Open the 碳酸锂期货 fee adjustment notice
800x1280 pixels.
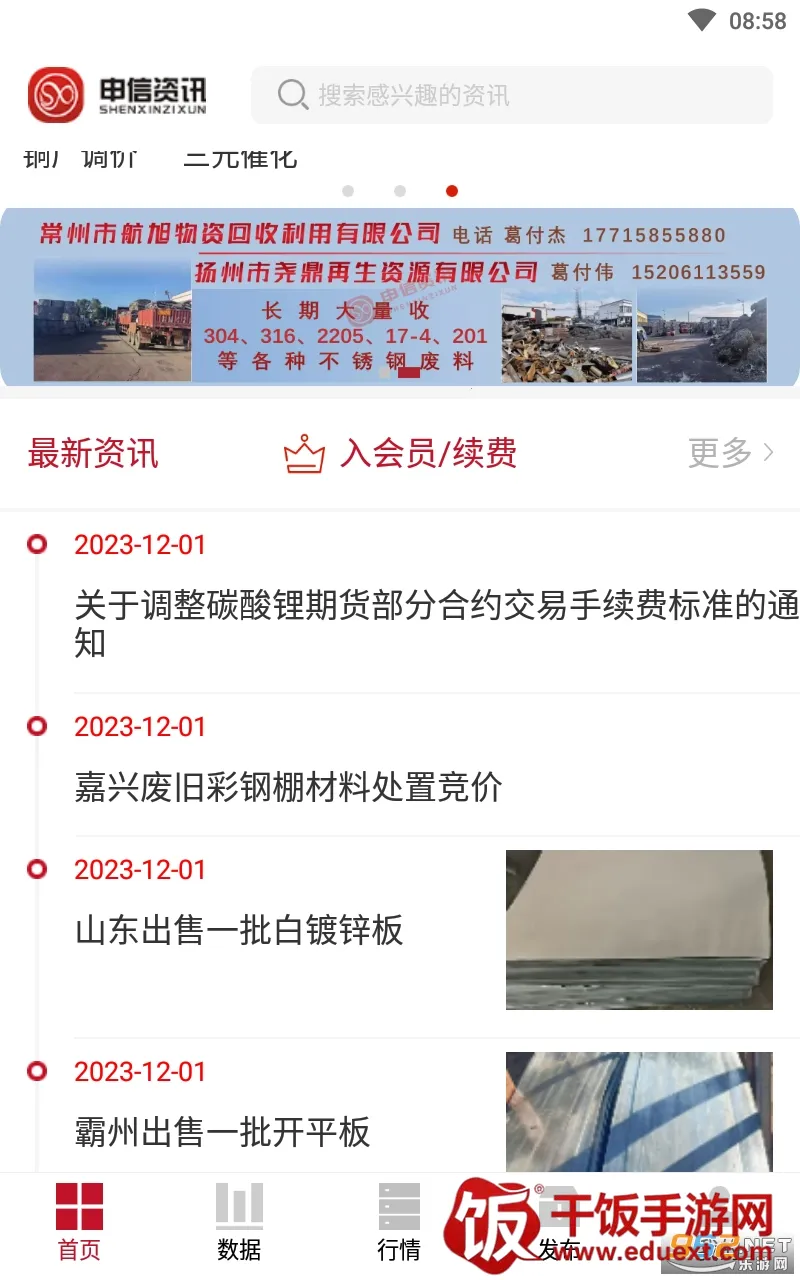(x=436, y=624)
